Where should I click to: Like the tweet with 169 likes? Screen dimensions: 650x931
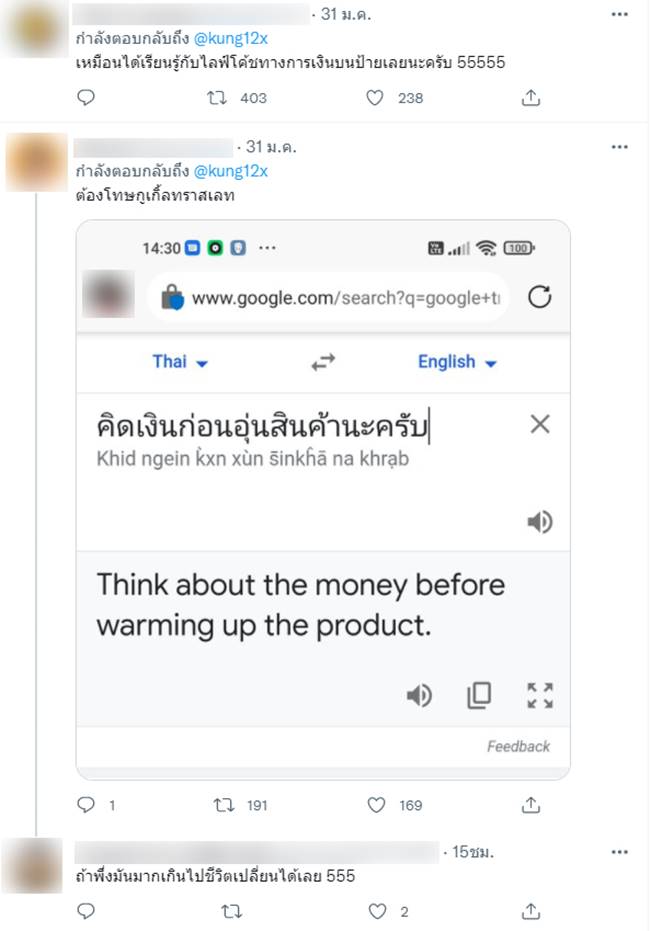pyautogui.click(x=375, y=805)
